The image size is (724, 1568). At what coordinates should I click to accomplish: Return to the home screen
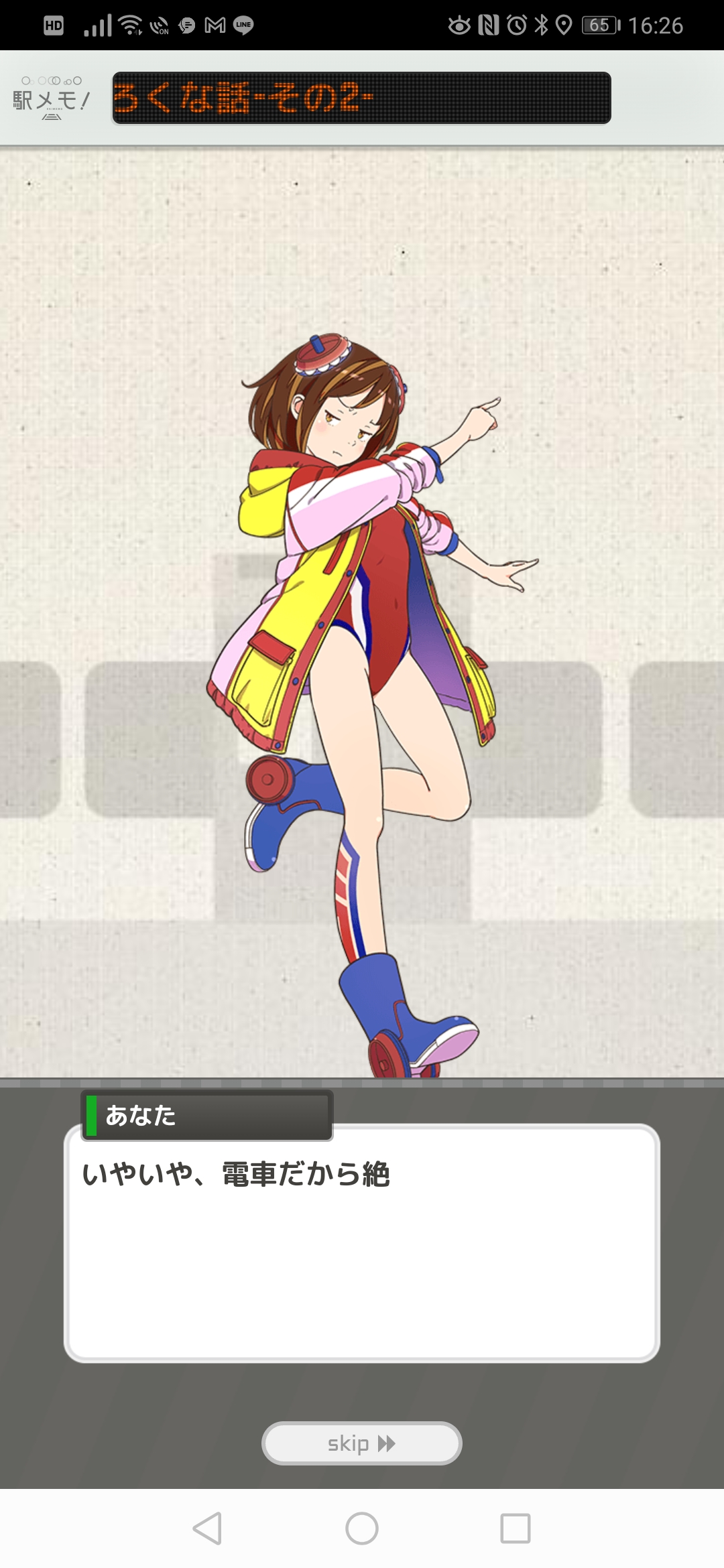point(361,1528)
